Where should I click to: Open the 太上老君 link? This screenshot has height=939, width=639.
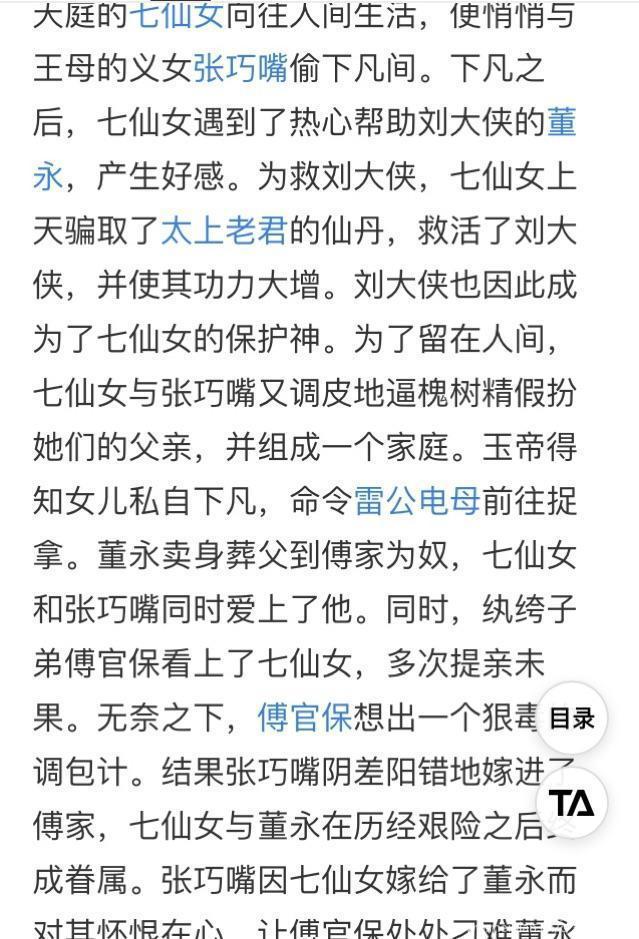224,232
